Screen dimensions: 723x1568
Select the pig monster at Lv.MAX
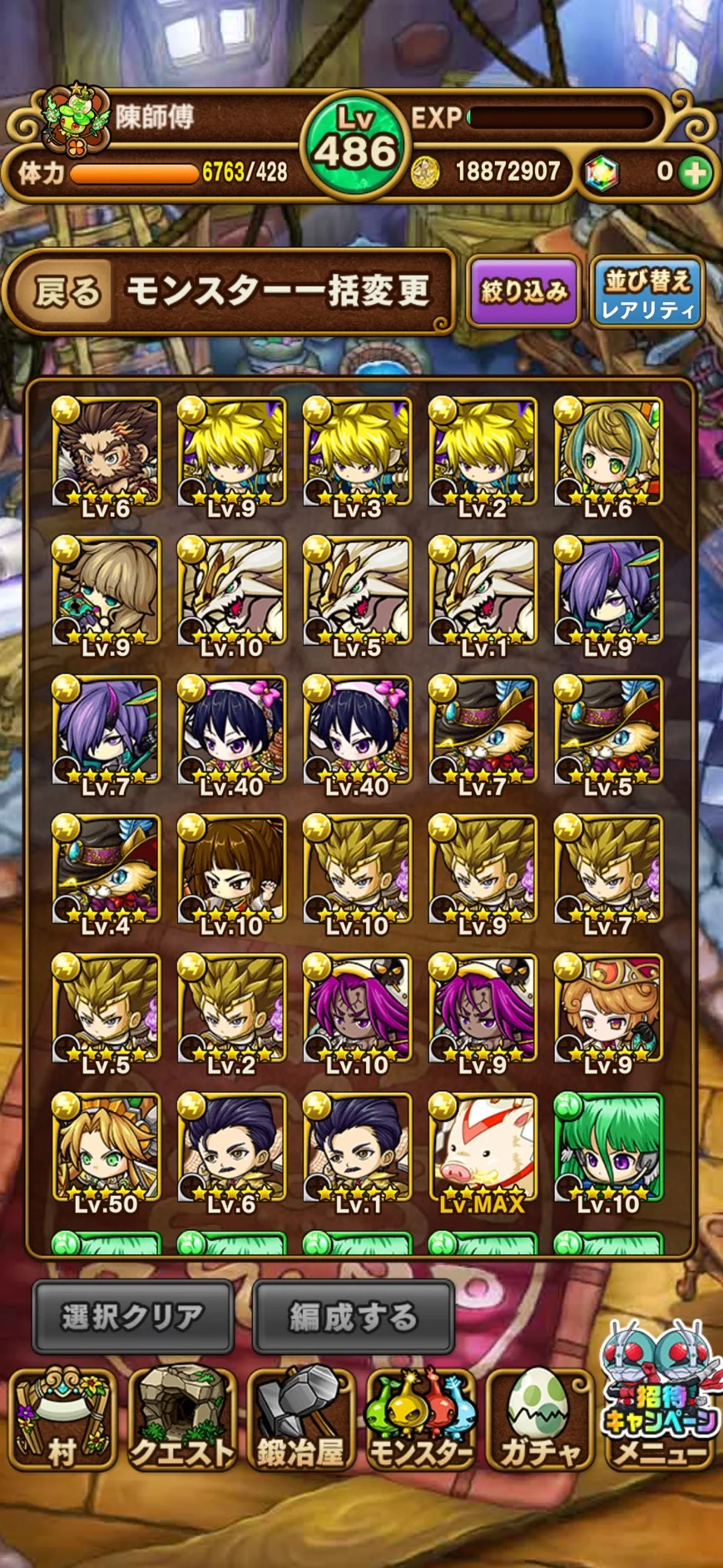[x=483, y=1149]
